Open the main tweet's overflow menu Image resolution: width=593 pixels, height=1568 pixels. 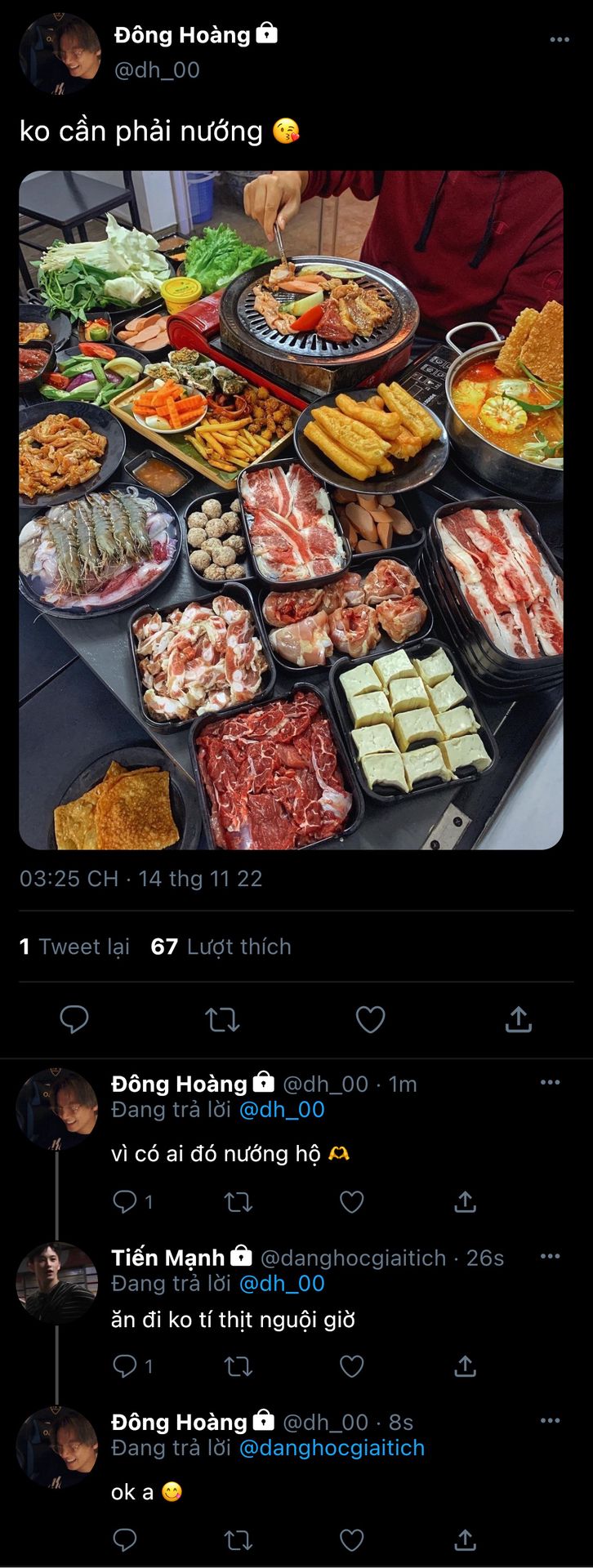coord(560,39)
